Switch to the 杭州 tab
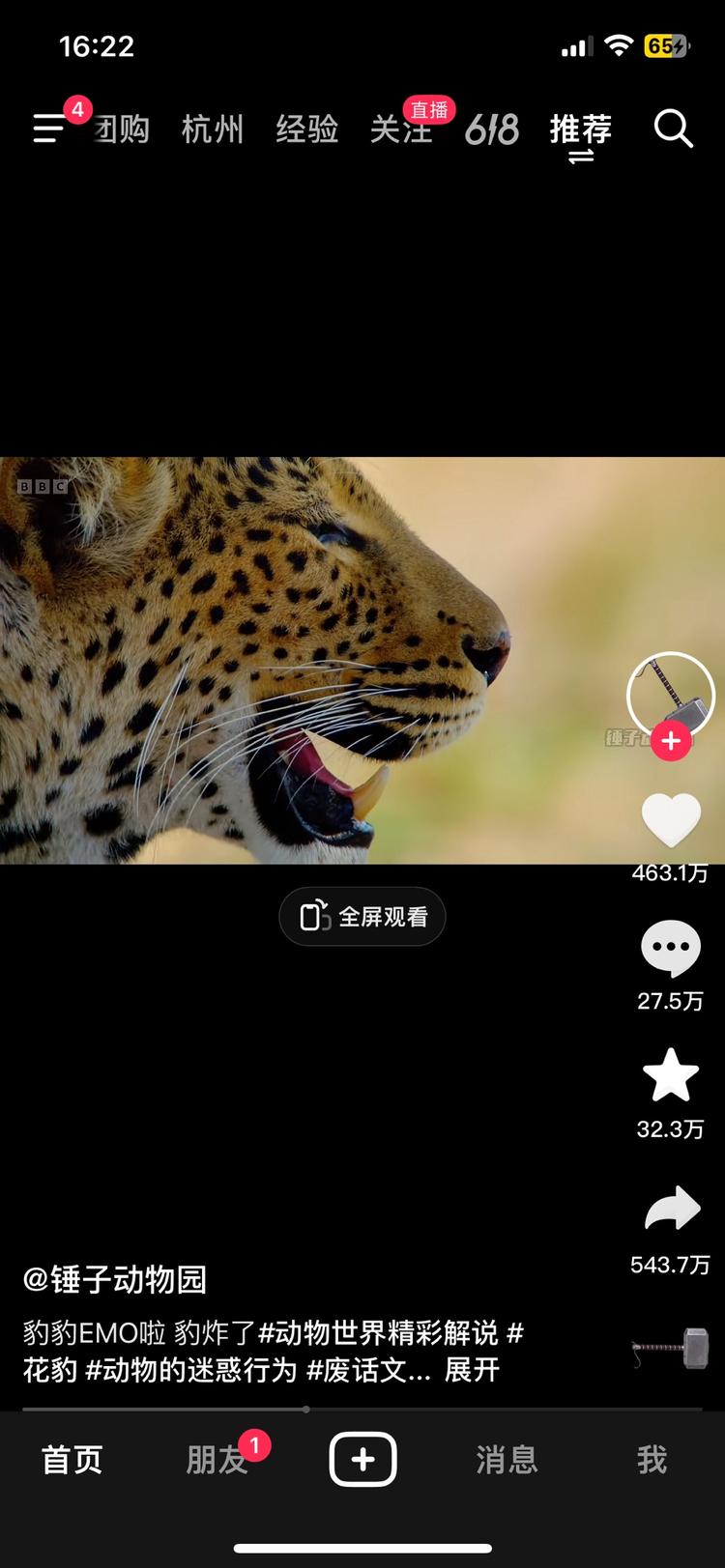The width and height of the screenshot is (725, 1568). pos(212,128)
